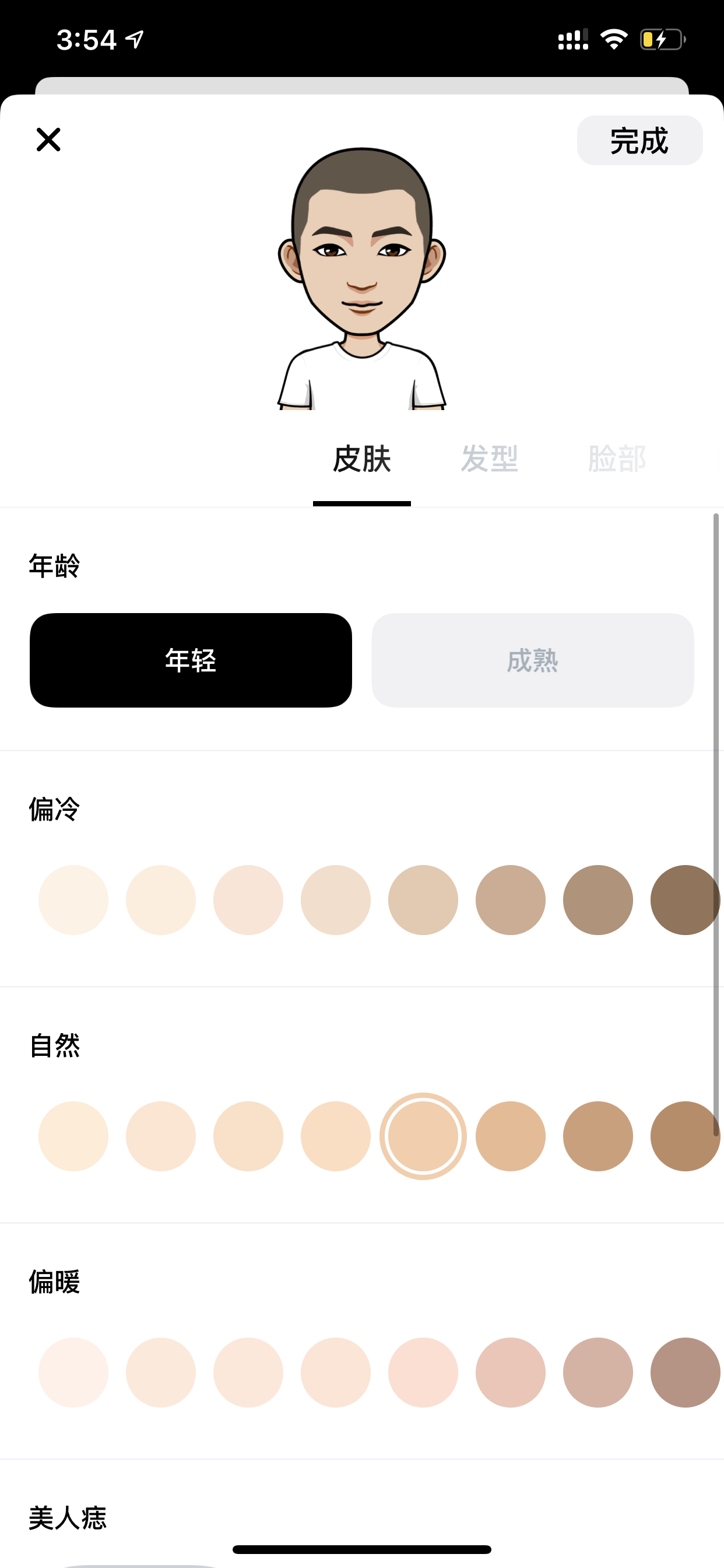Viewport: 724px width, 1568px height.
Task: Select the 皮肤 tab
Action: pyautogui.click(x=362, y=459)
